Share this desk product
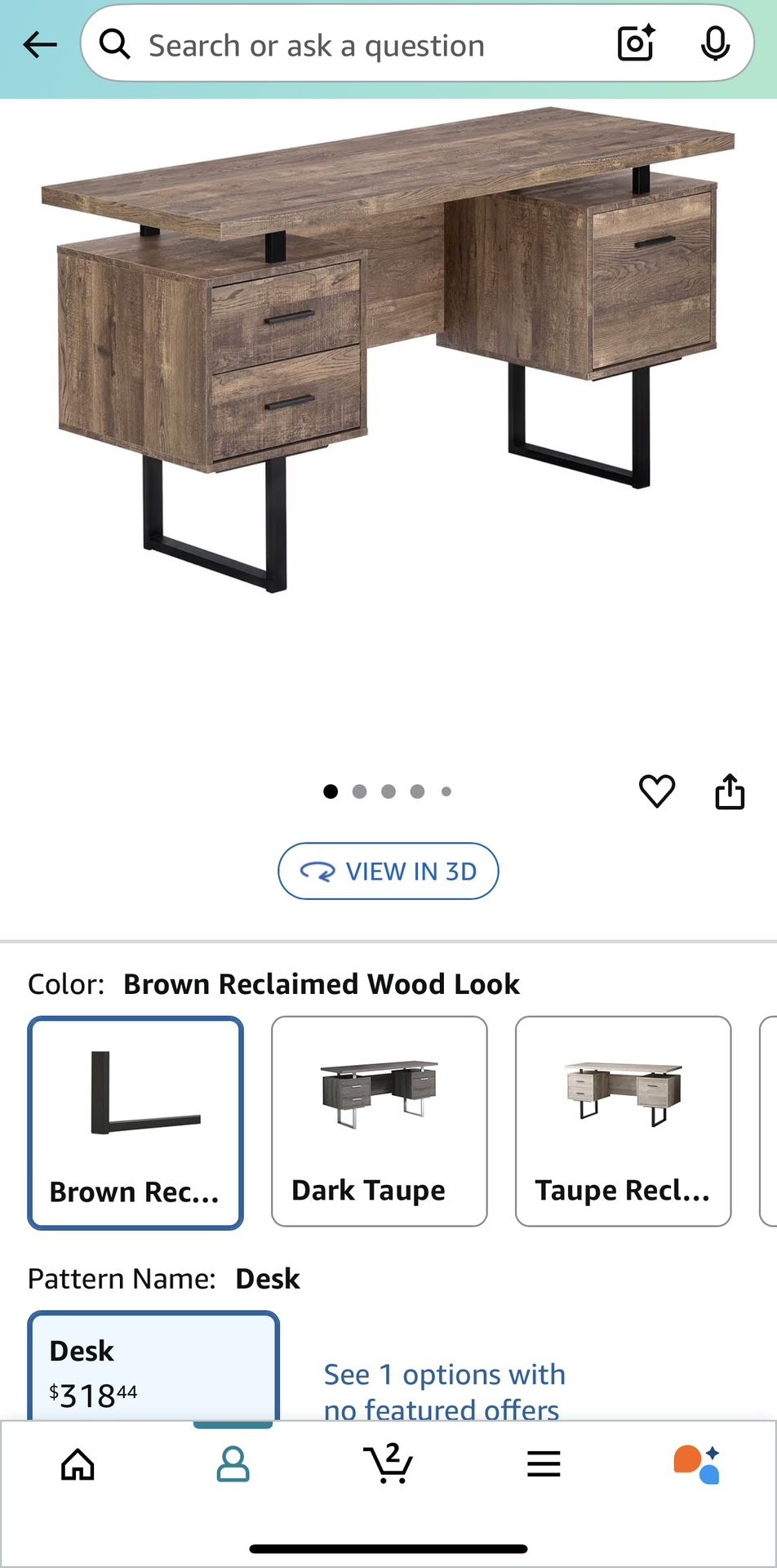This screenshot has width=777, height=1568. [x=730, y=791]
